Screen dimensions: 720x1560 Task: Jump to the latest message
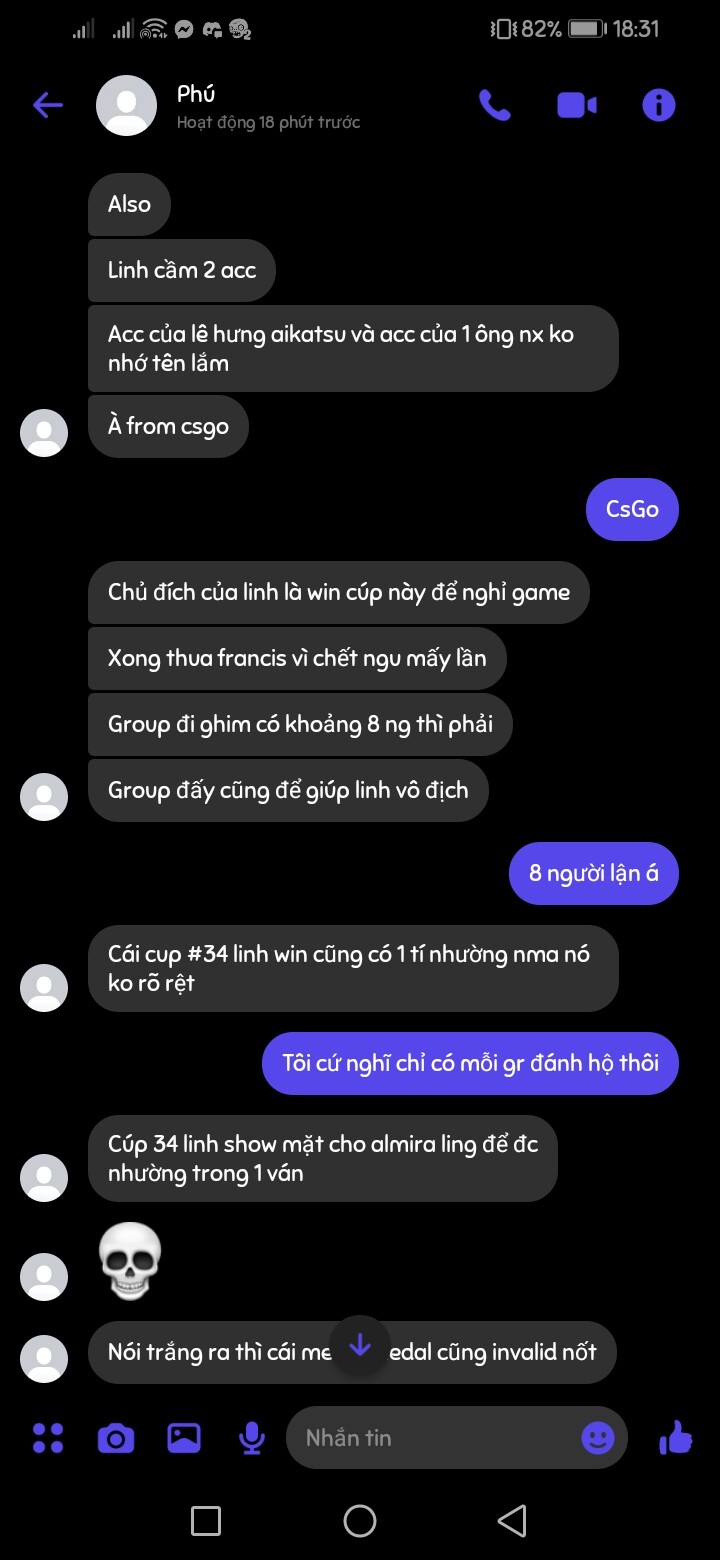(x=360, y=1347)
